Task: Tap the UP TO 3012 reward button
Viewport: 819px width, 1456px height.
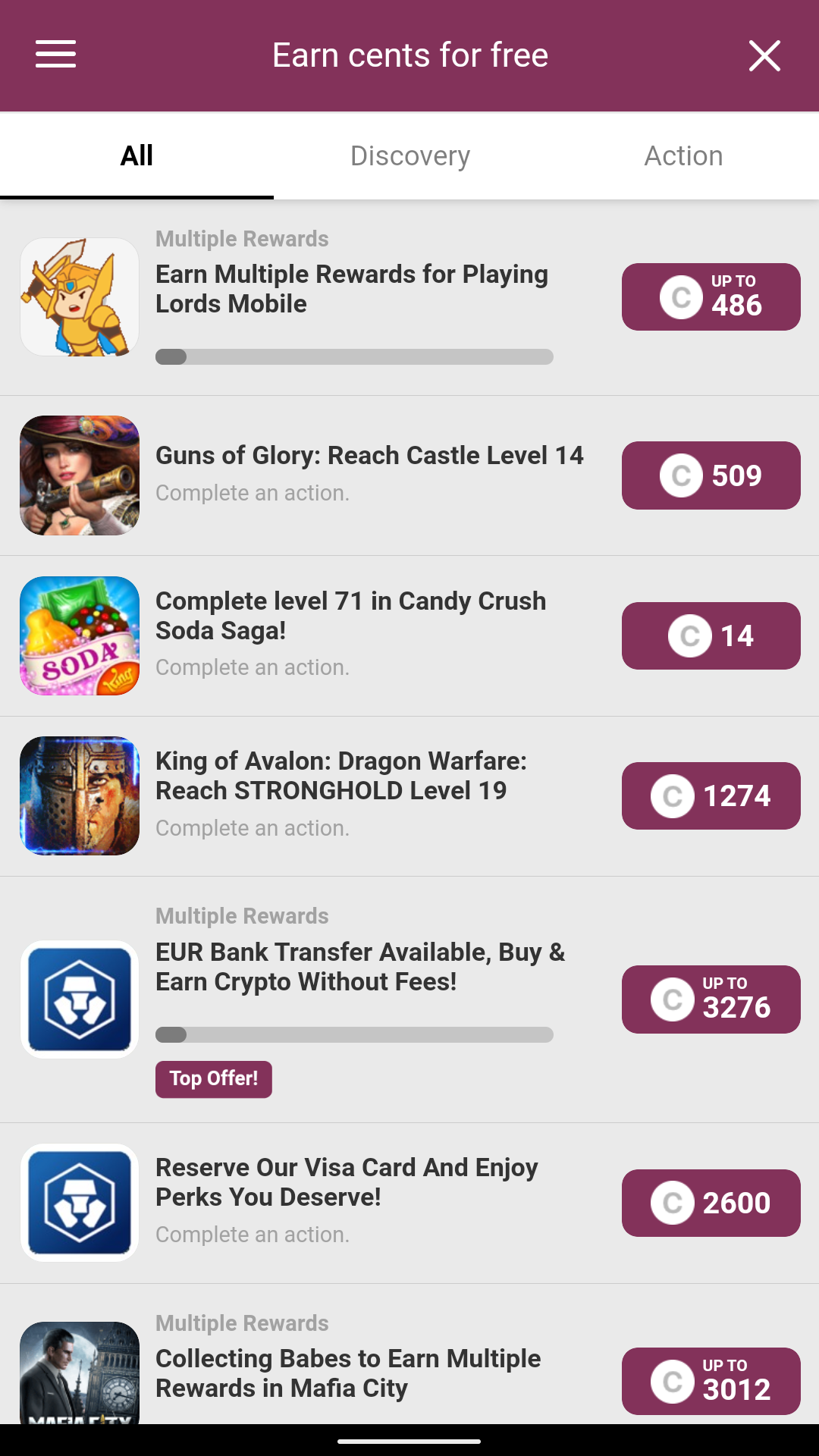Action: pyautogui.click(x=711, y=1382)
